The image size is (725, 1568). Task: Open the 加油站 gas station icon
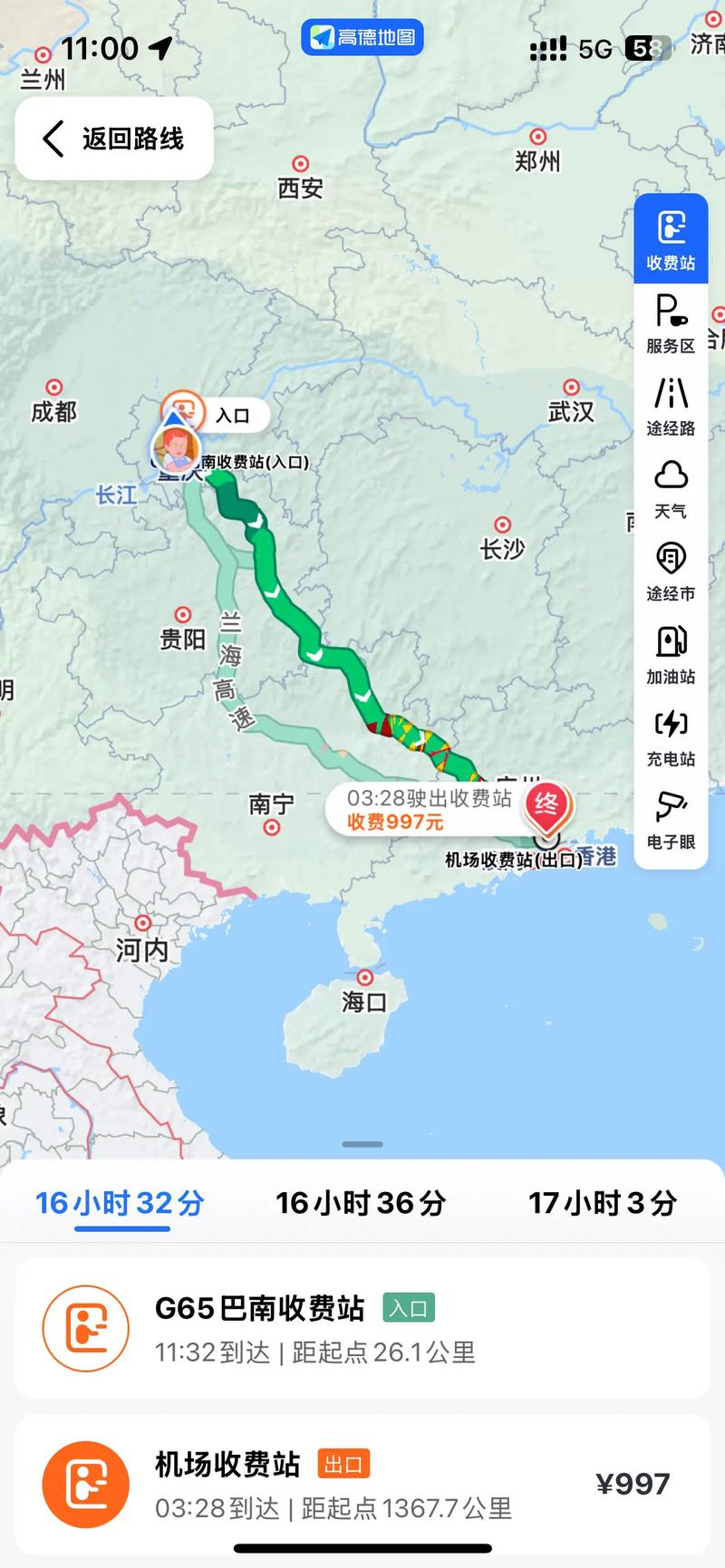tap(670, 648)
